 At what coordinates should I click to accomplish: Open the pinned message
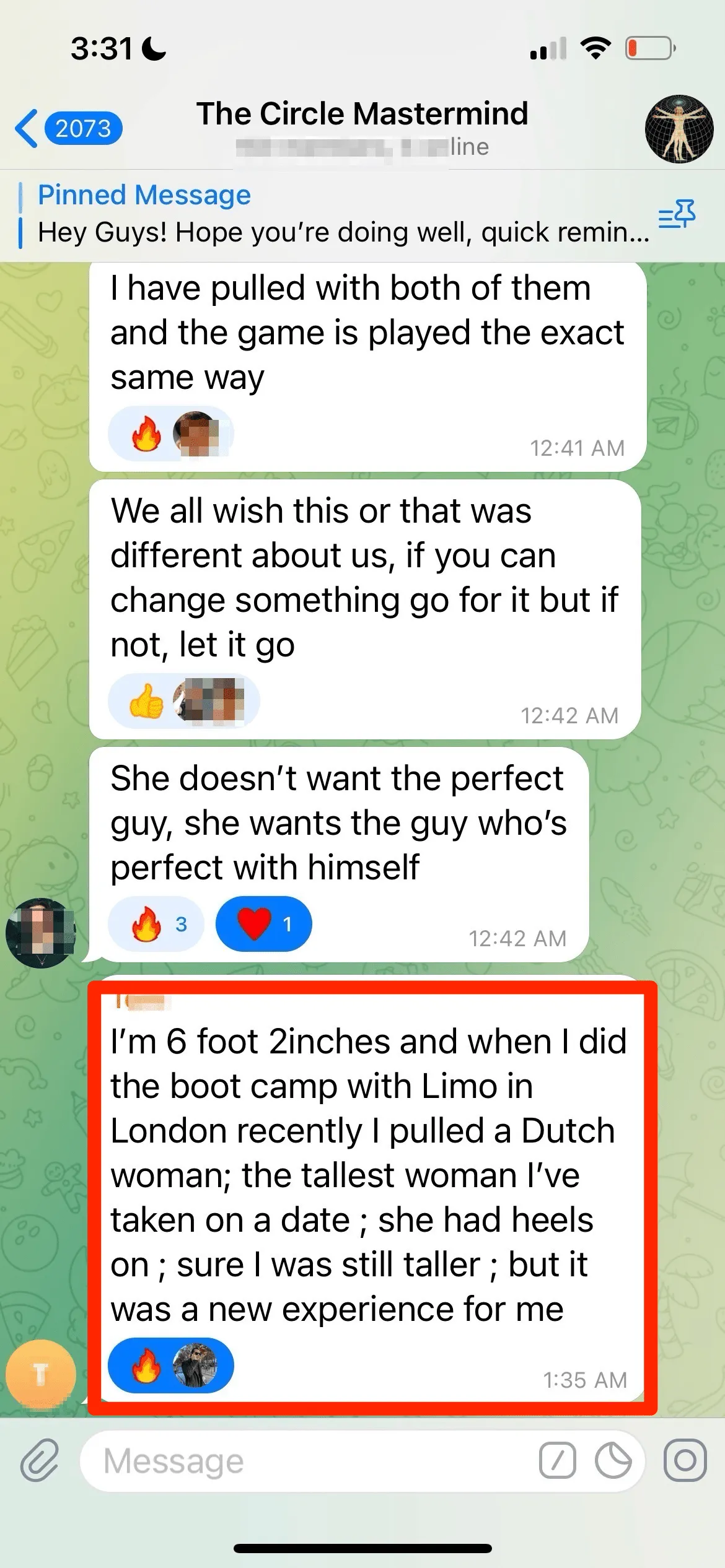point(335,214)
